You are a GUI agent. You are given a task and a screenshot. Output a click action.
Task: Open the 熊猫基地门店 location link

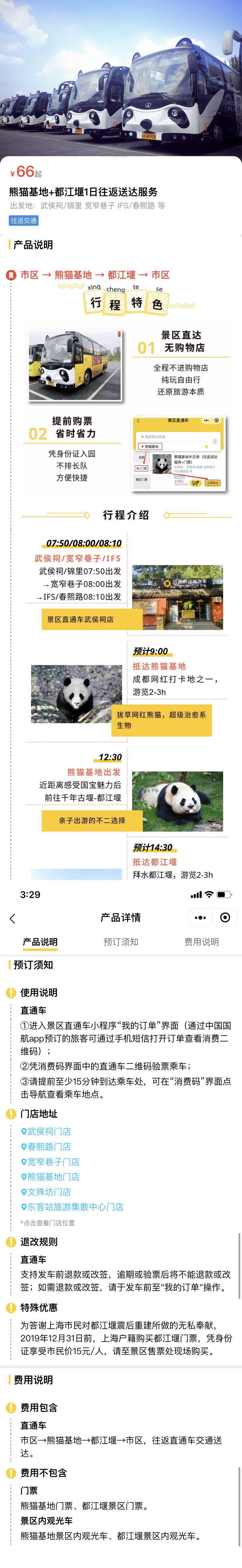pyautogui.click(x=51, y=1177)
